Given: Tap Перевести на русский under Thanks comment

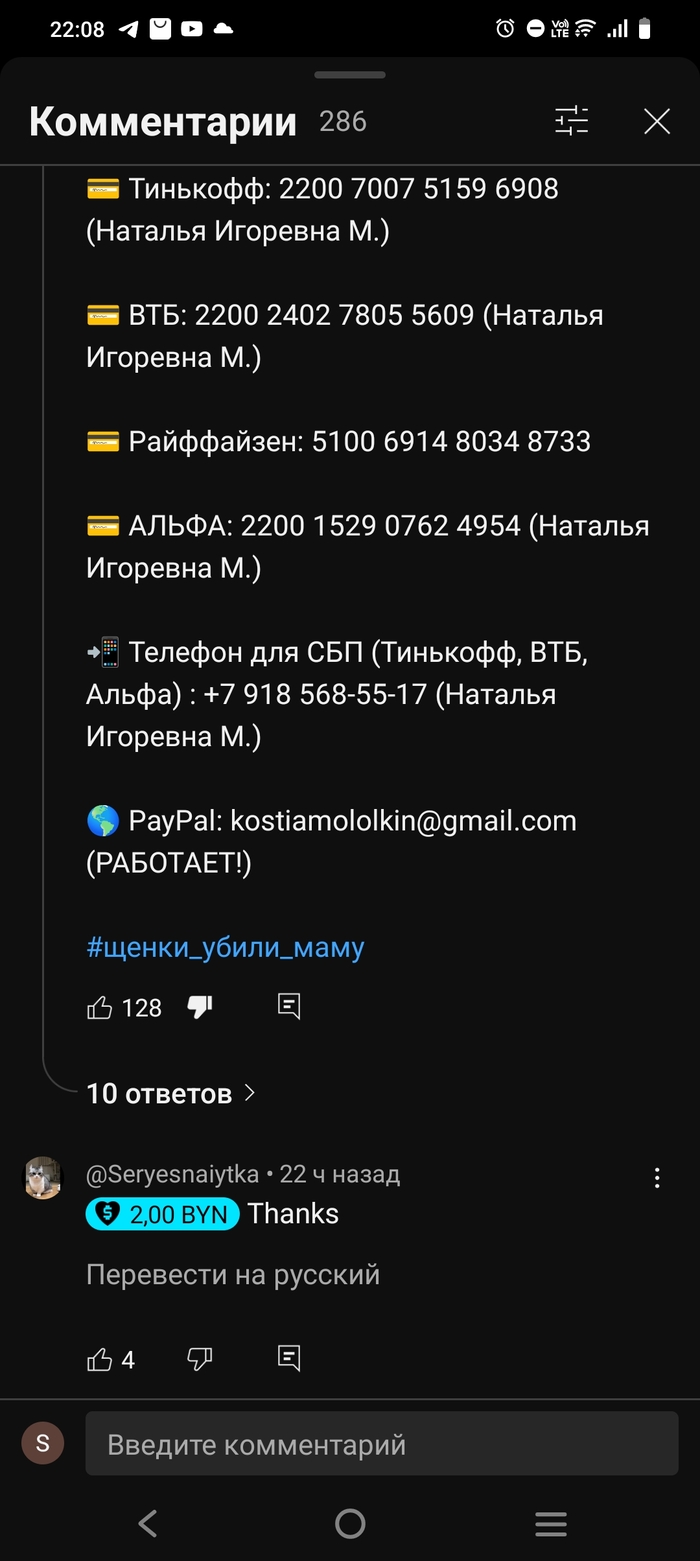Looking at the screenshot, I should (x=233, y=1275).
